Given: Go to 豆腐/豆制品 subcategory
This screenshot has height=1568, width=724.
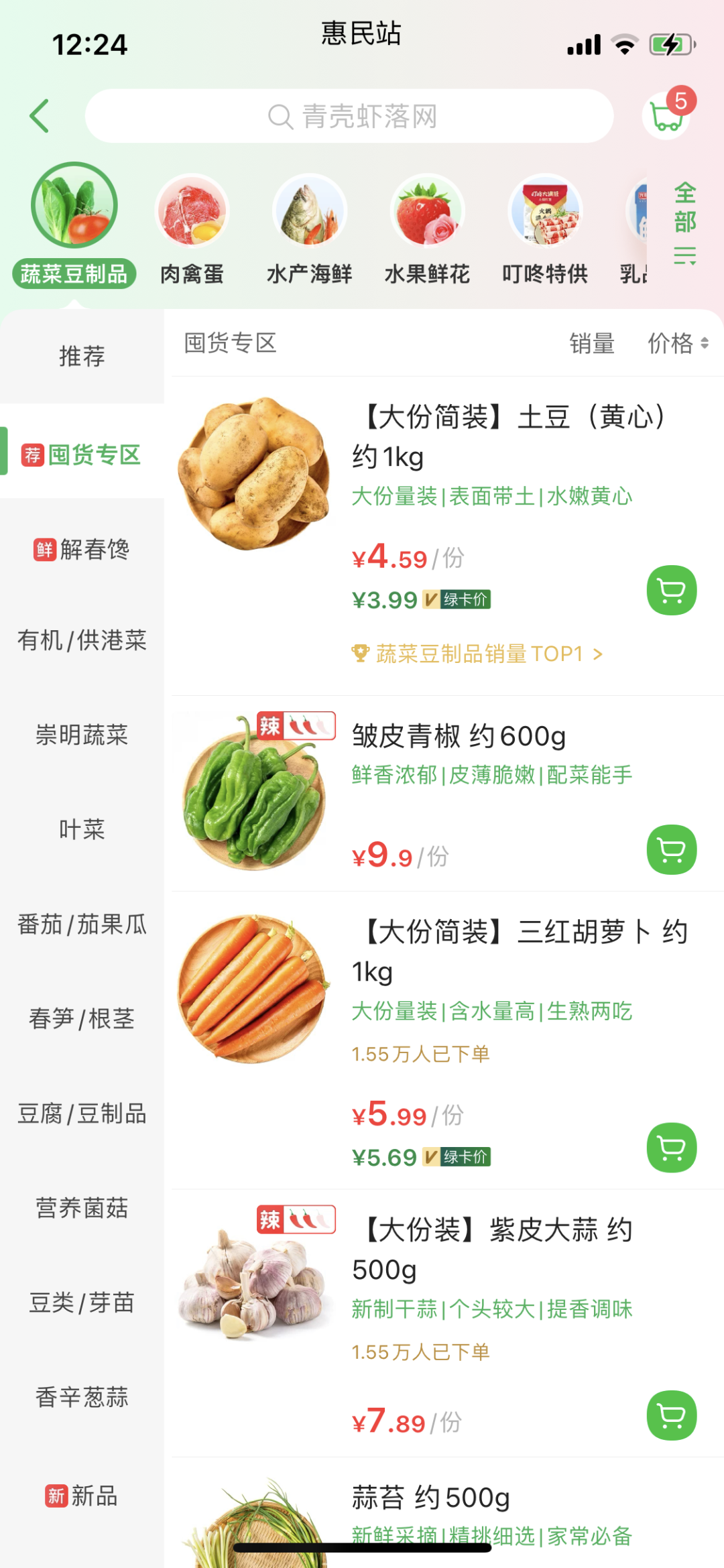Looking at the screenshot, I should [82, 1113].
